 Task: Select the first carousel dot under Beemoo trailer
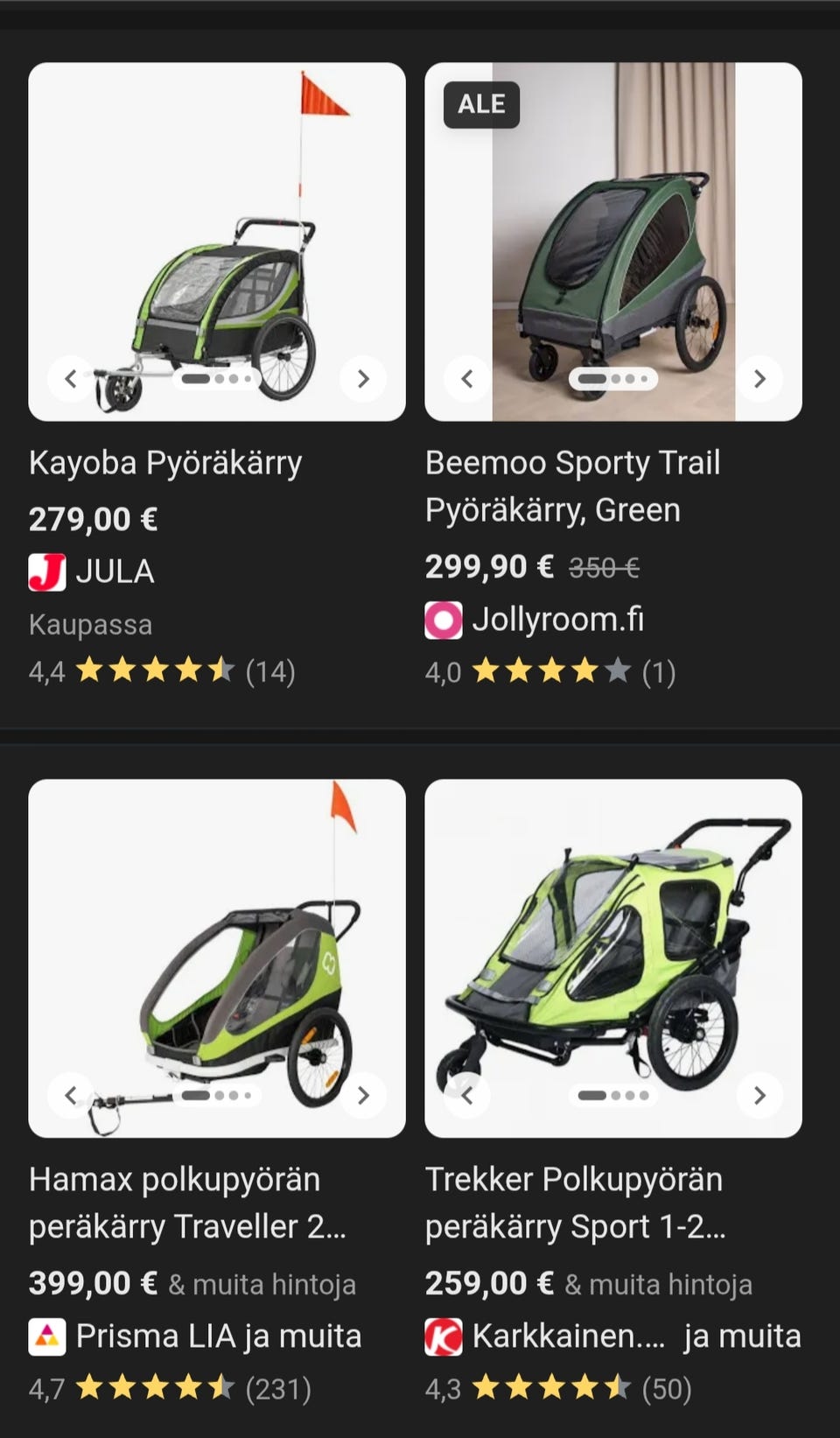pyautogui.click(x=591, y=377)
